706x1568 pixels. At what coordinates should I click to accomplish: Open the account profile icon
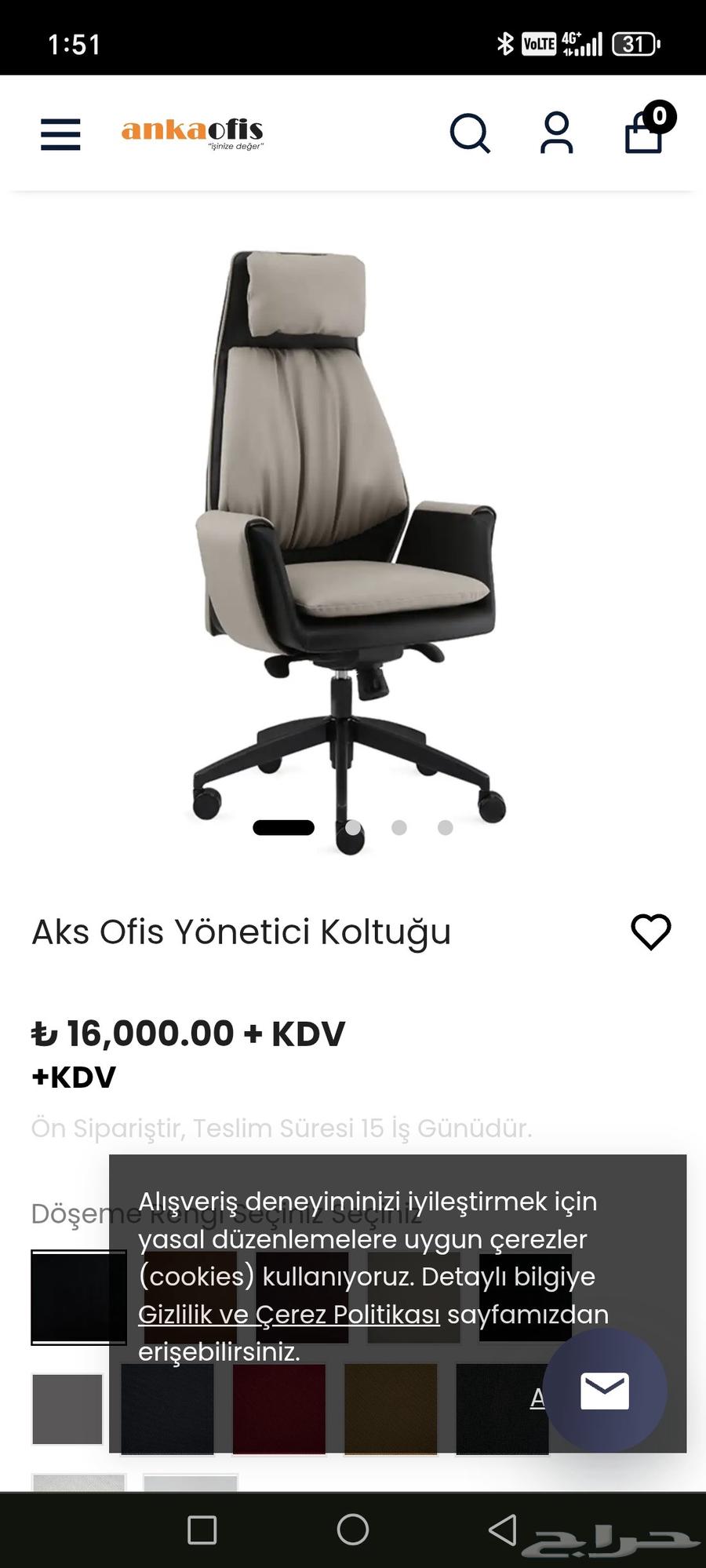[557, 134]
